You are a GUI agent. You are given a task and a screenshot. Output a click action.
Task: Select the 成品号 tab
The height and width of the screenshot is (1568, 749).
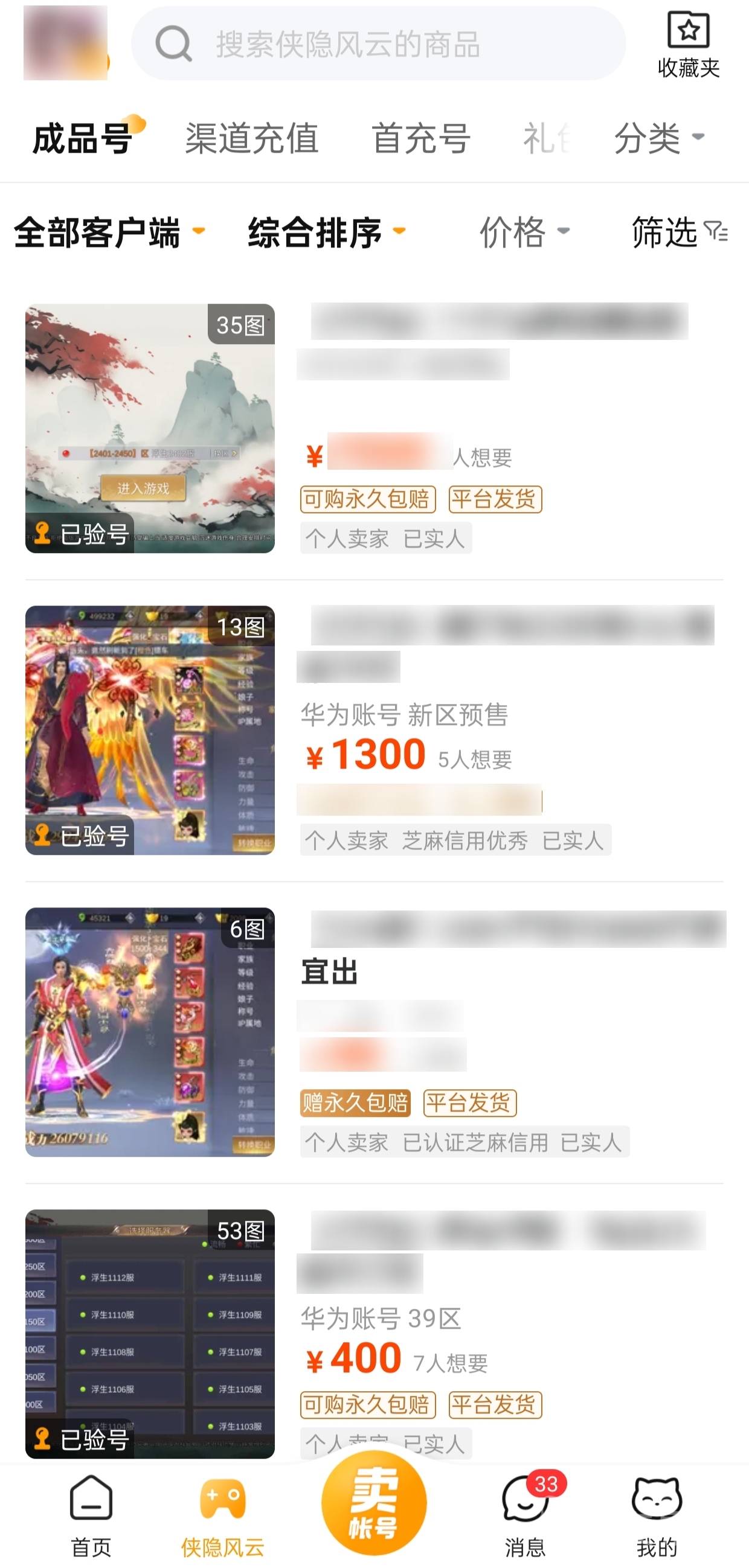click(x=83, y=138)
